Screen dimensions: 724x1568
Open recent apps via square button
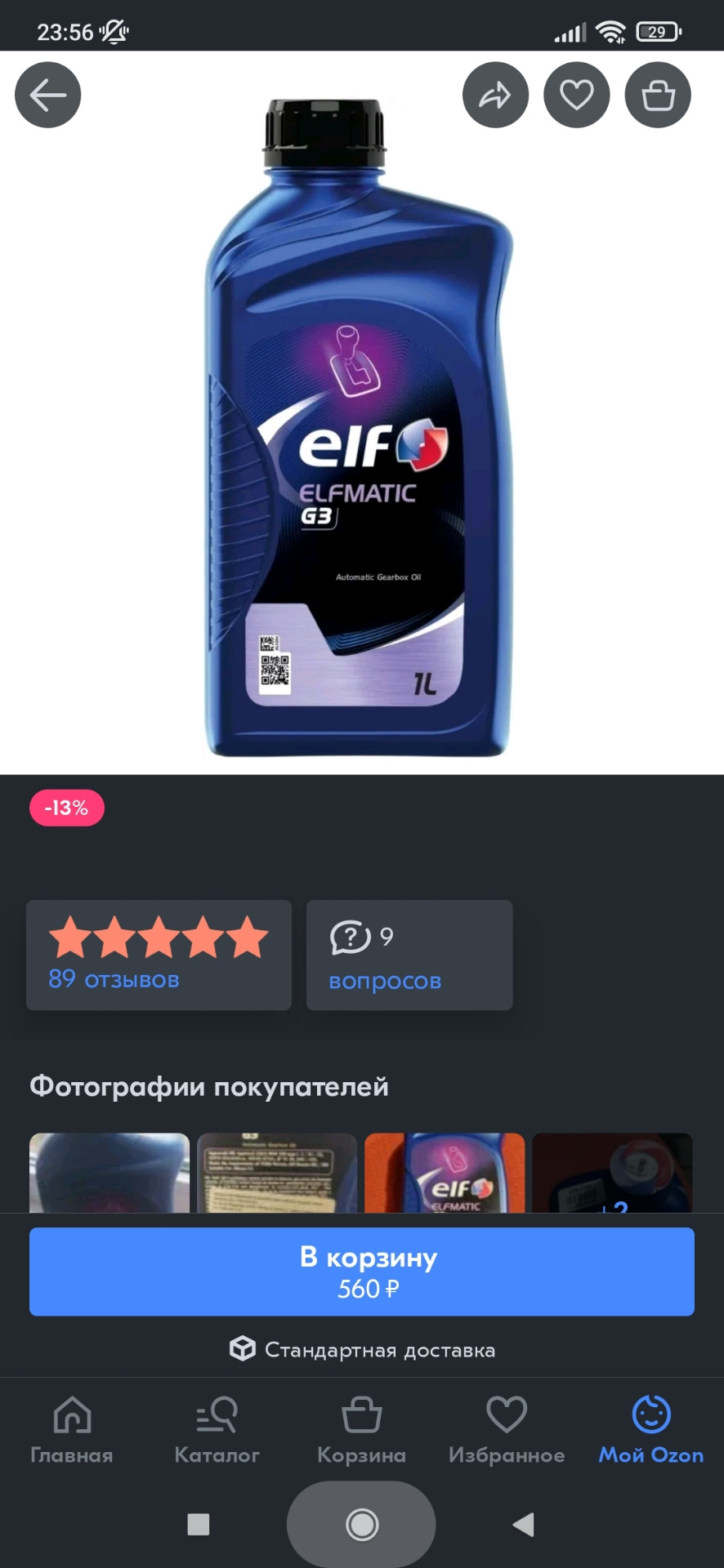199,1524
